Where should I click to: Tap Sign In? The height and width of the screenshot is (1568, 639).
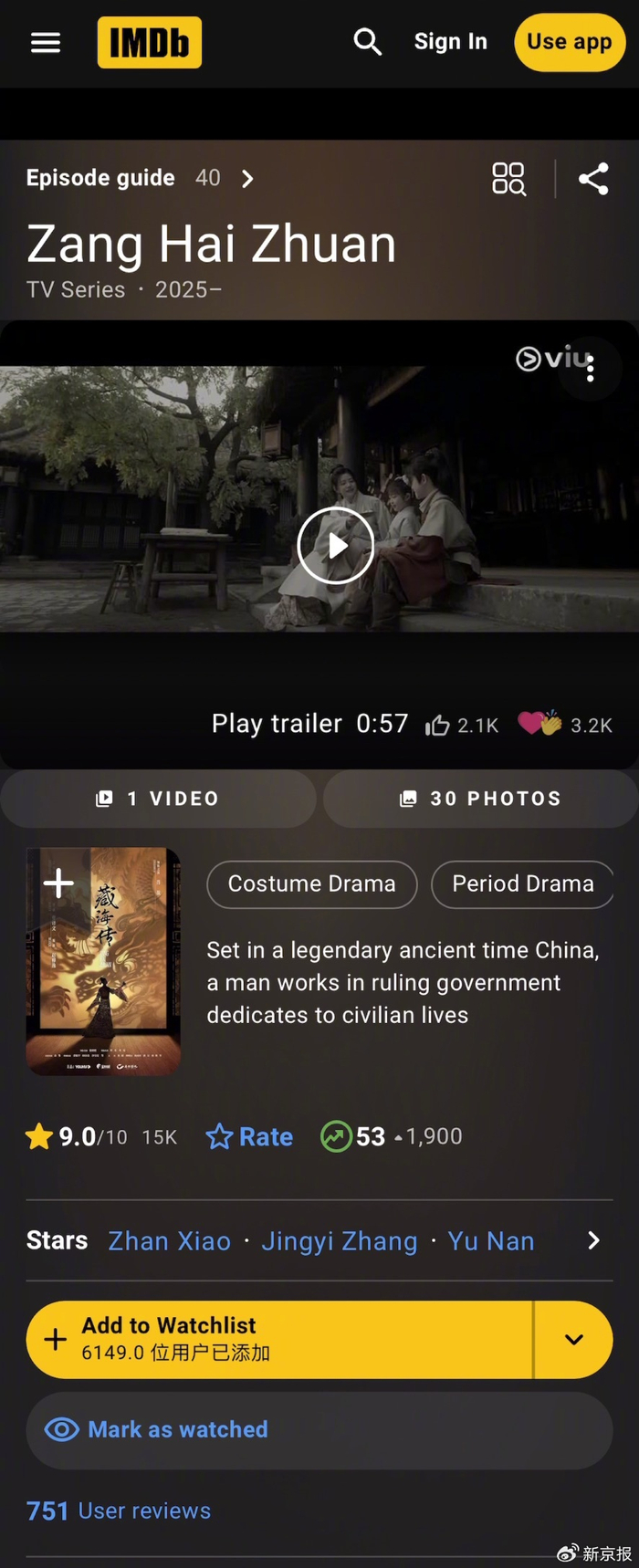451,42
